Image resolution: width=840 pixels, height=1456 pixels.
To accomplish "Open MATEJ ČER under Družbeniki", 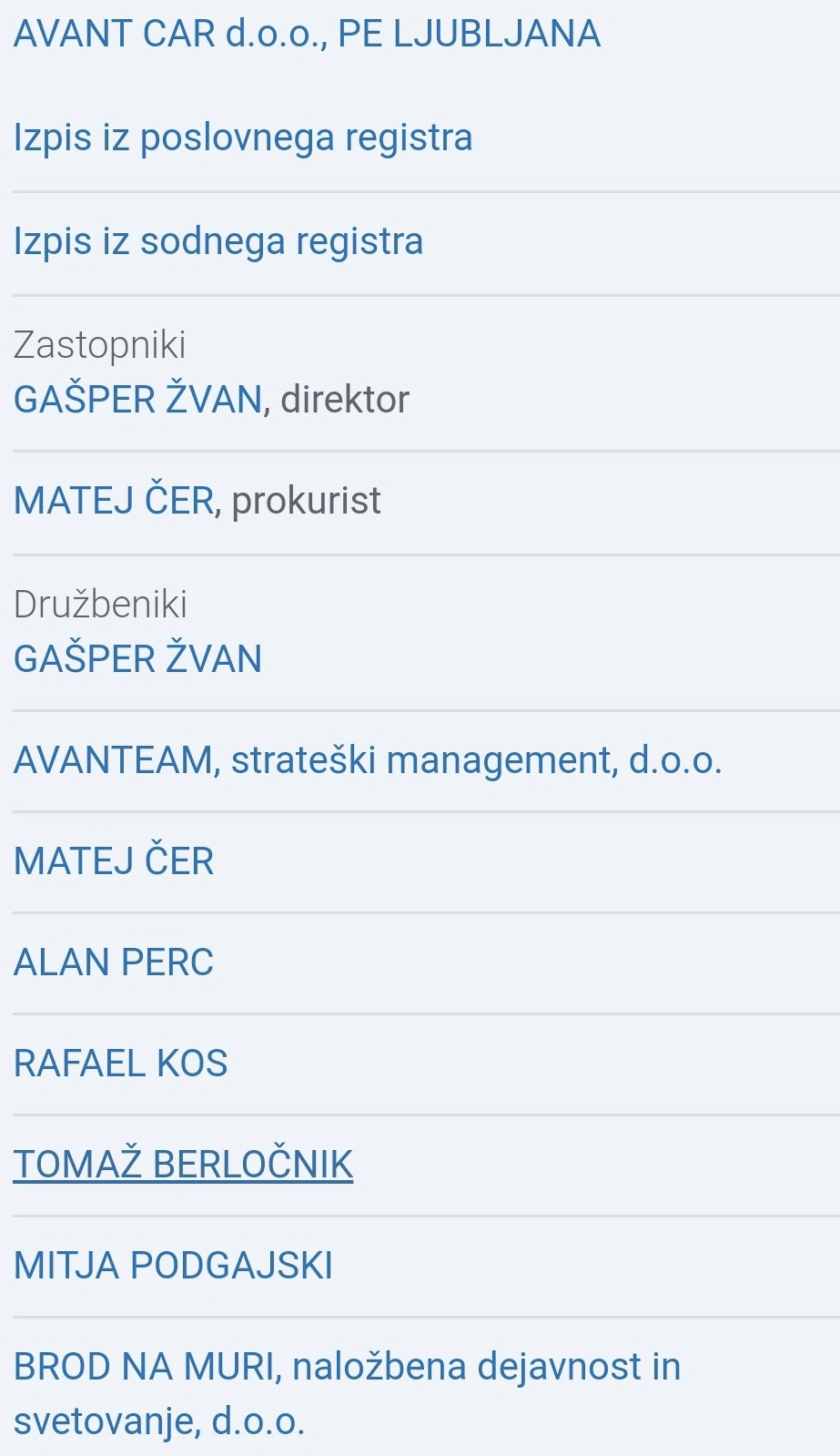I will click(114, 861).
